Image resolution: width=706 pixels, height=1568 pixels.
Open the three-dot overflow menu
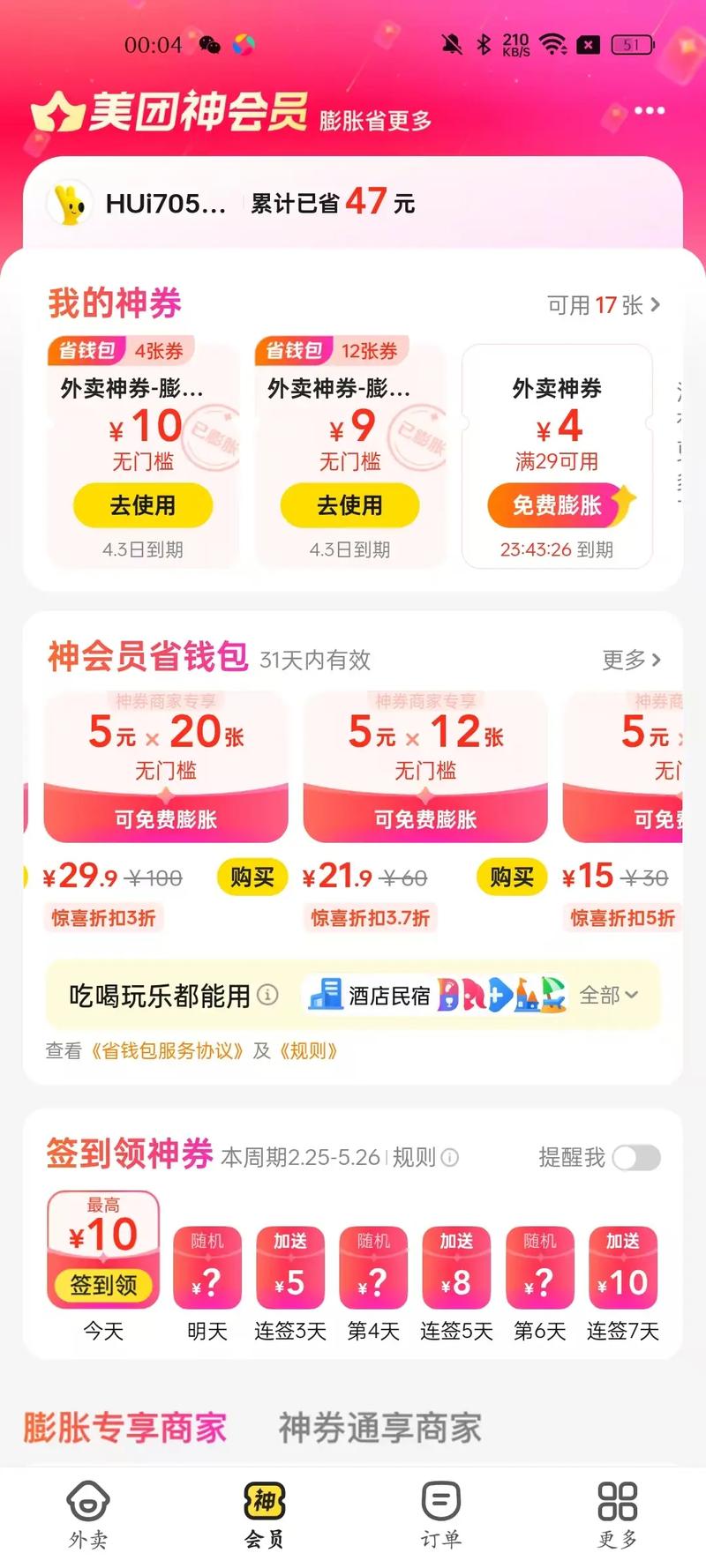(x=649, y=110)
